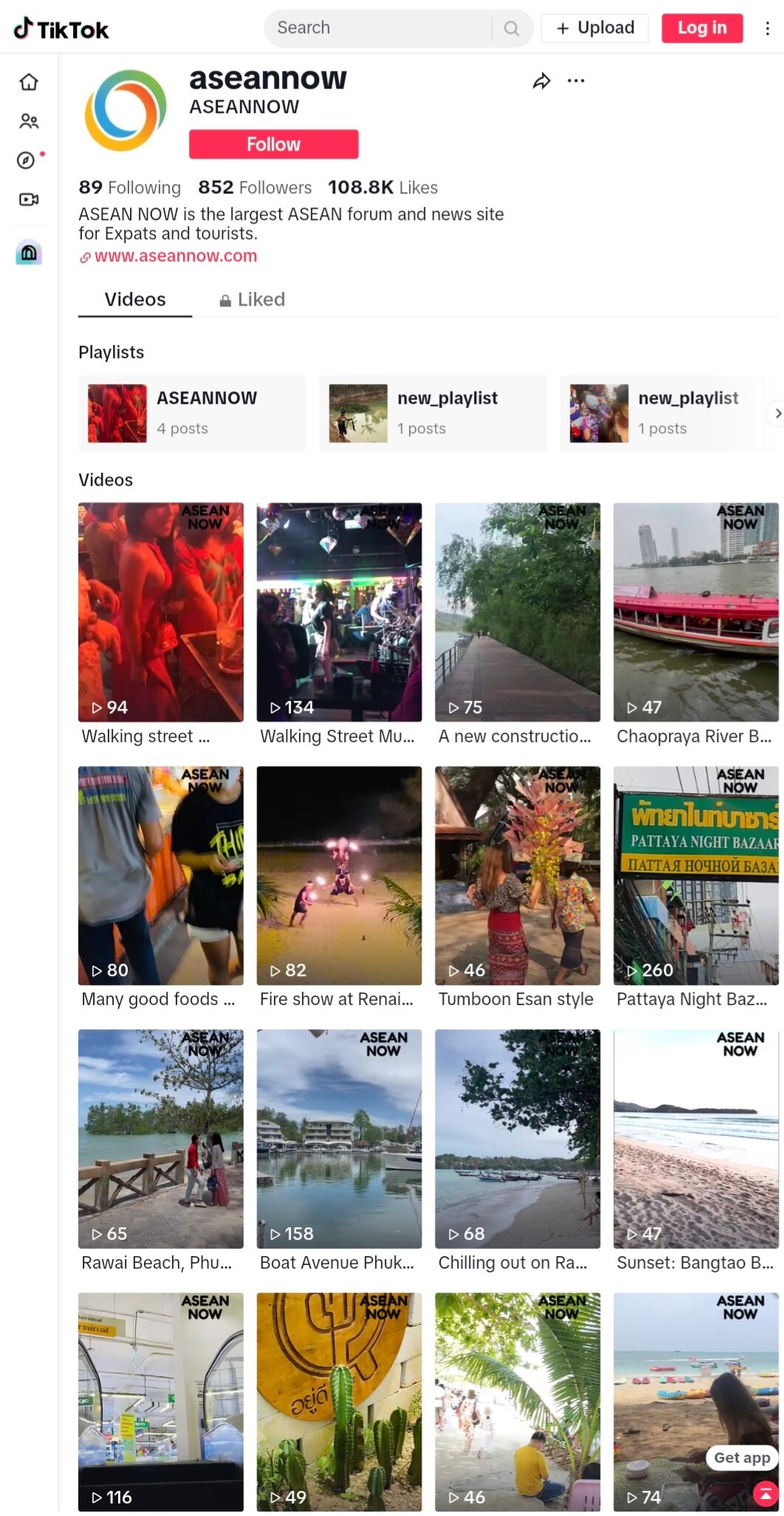Image resolution: width=784 pixels, height=1516 pixels.
Task: Switch to the Liked tab
Action: (x=252, y=299)
